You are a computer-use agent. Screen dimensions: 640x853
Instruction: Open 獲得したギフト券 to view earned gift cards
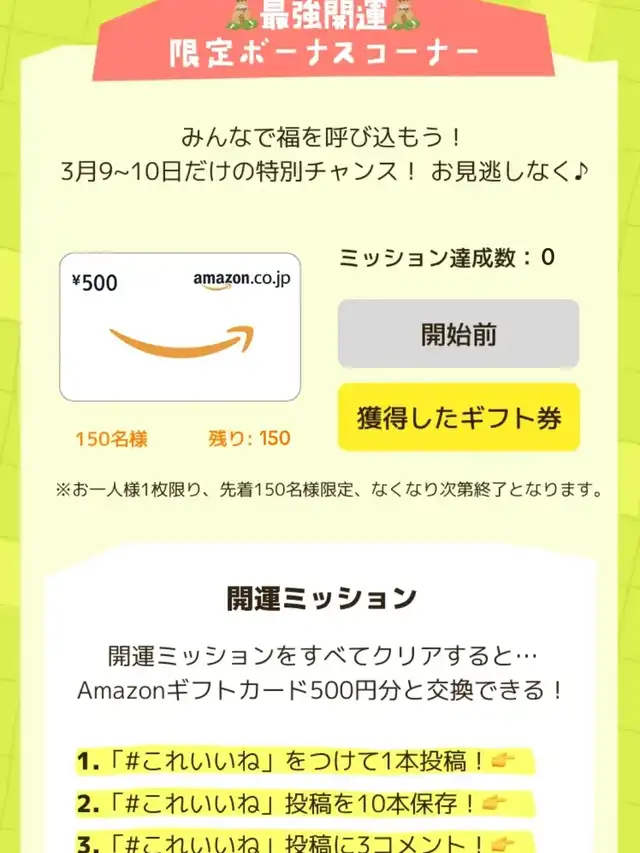(459, 417)
